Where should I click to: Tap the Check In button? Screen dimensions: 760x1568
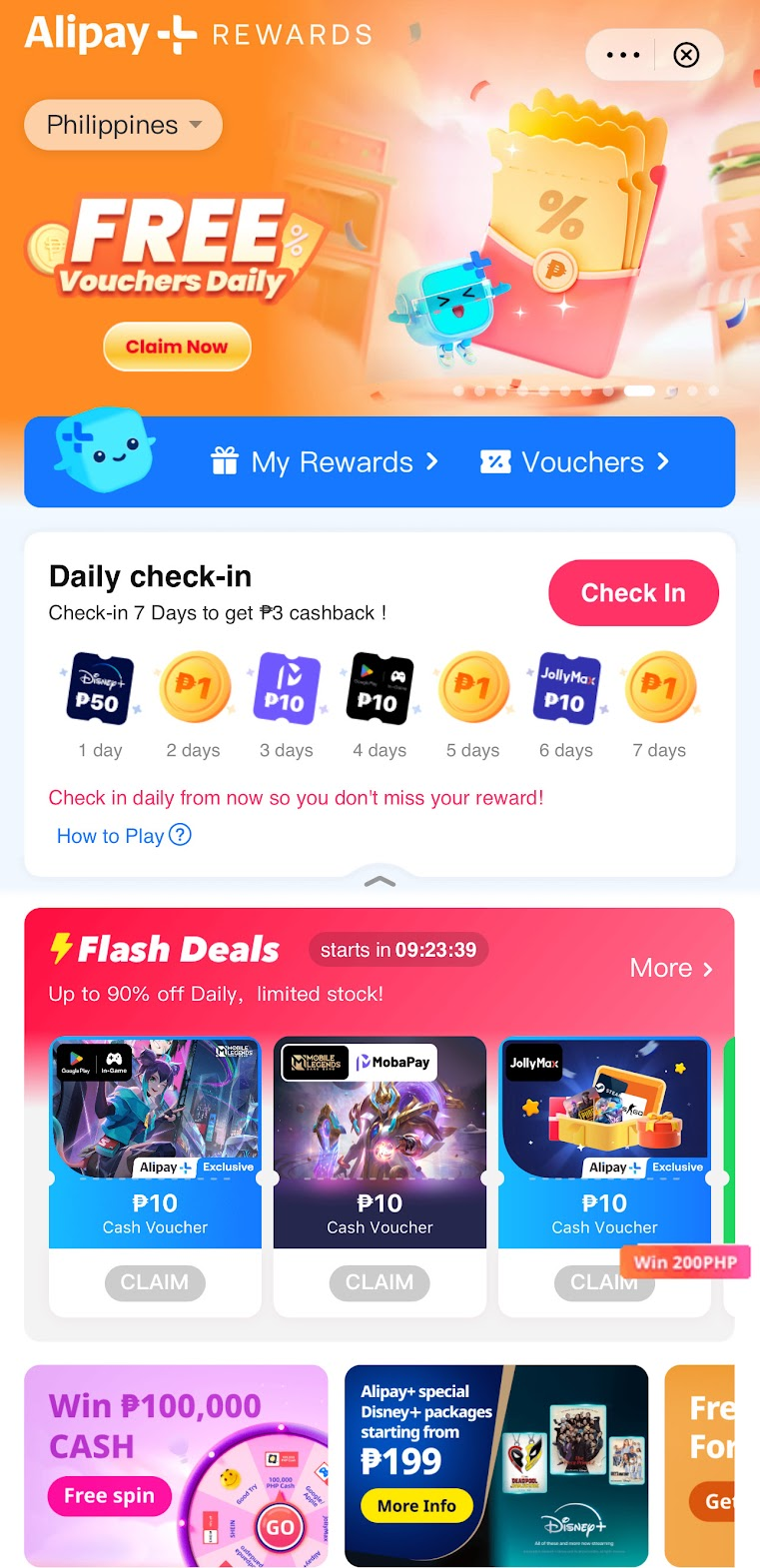click(633, 592)
